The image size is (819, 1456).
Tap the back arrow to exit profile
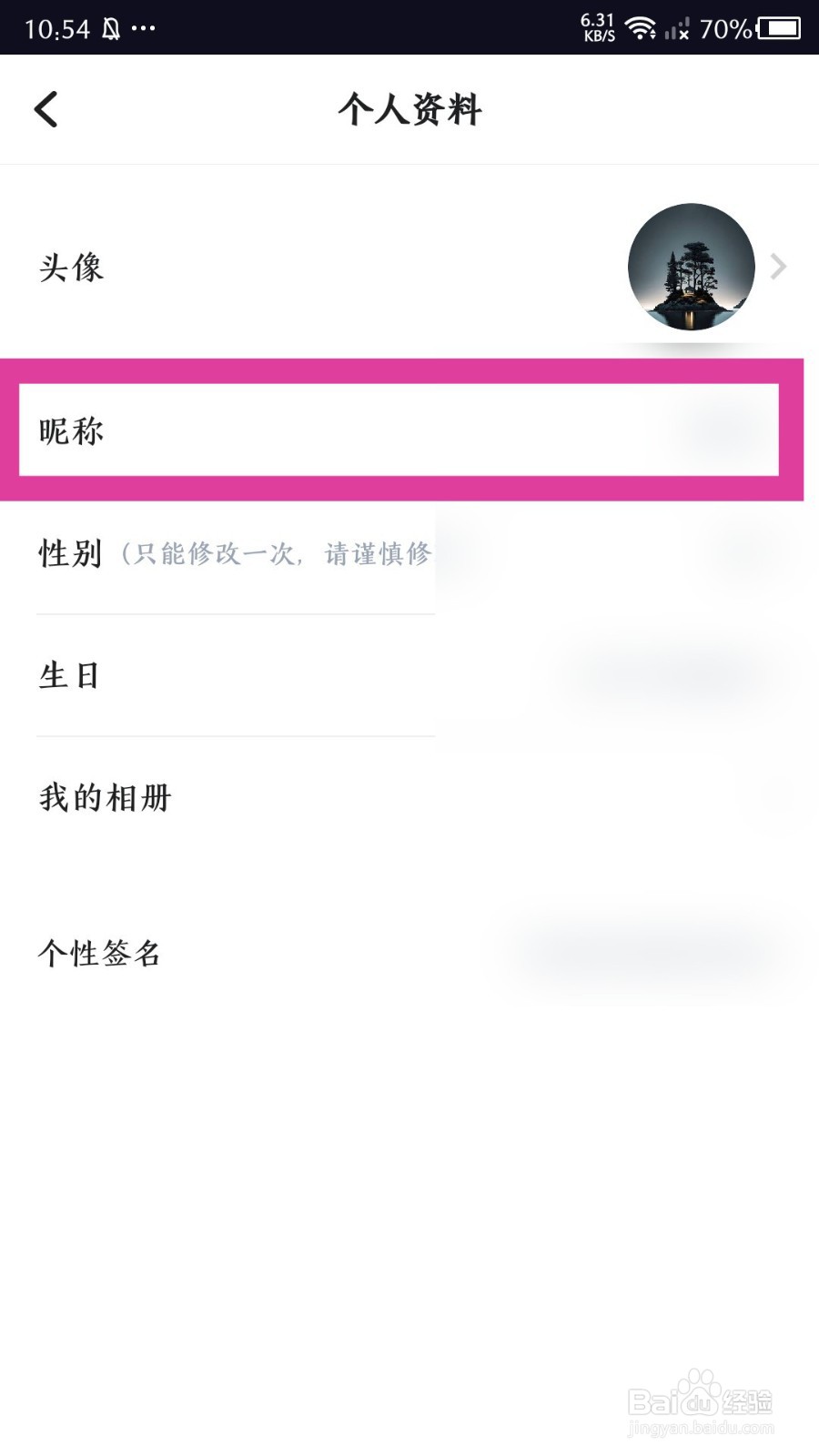(45, 108)
